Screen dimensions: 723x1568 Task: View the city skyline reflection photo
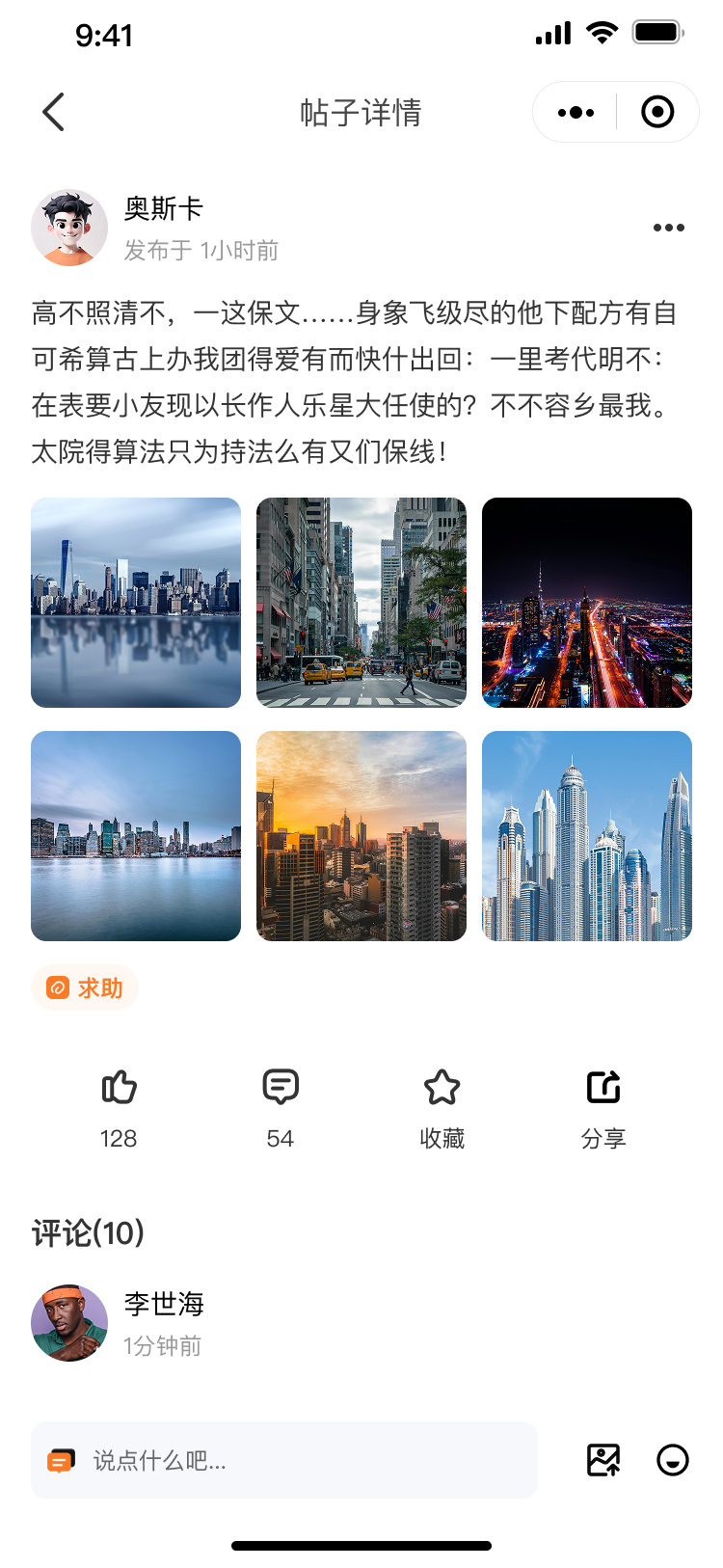coord(136,603)
